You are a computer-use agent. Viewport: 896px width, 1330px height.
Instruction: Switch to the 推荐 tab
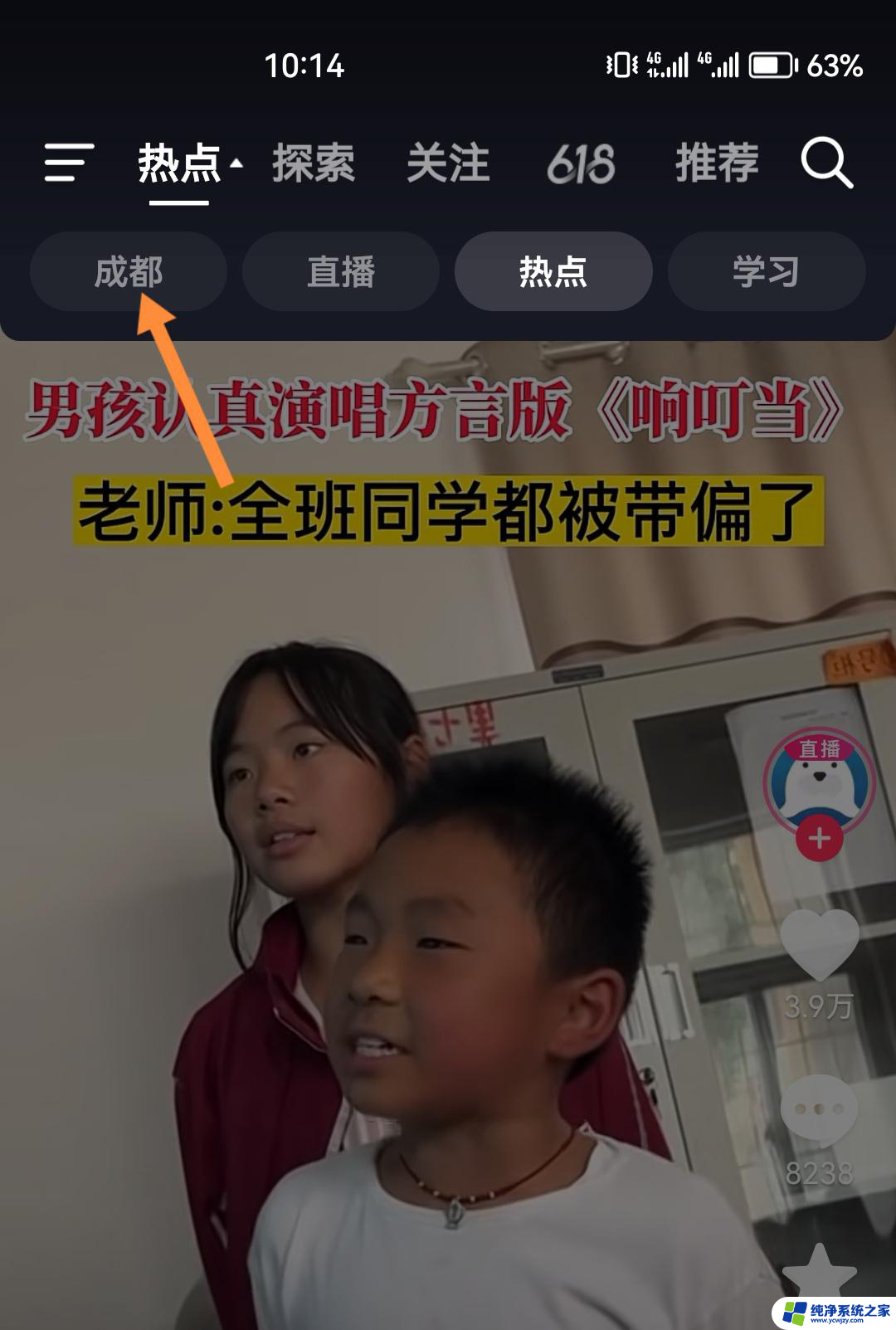pos(717,163)
